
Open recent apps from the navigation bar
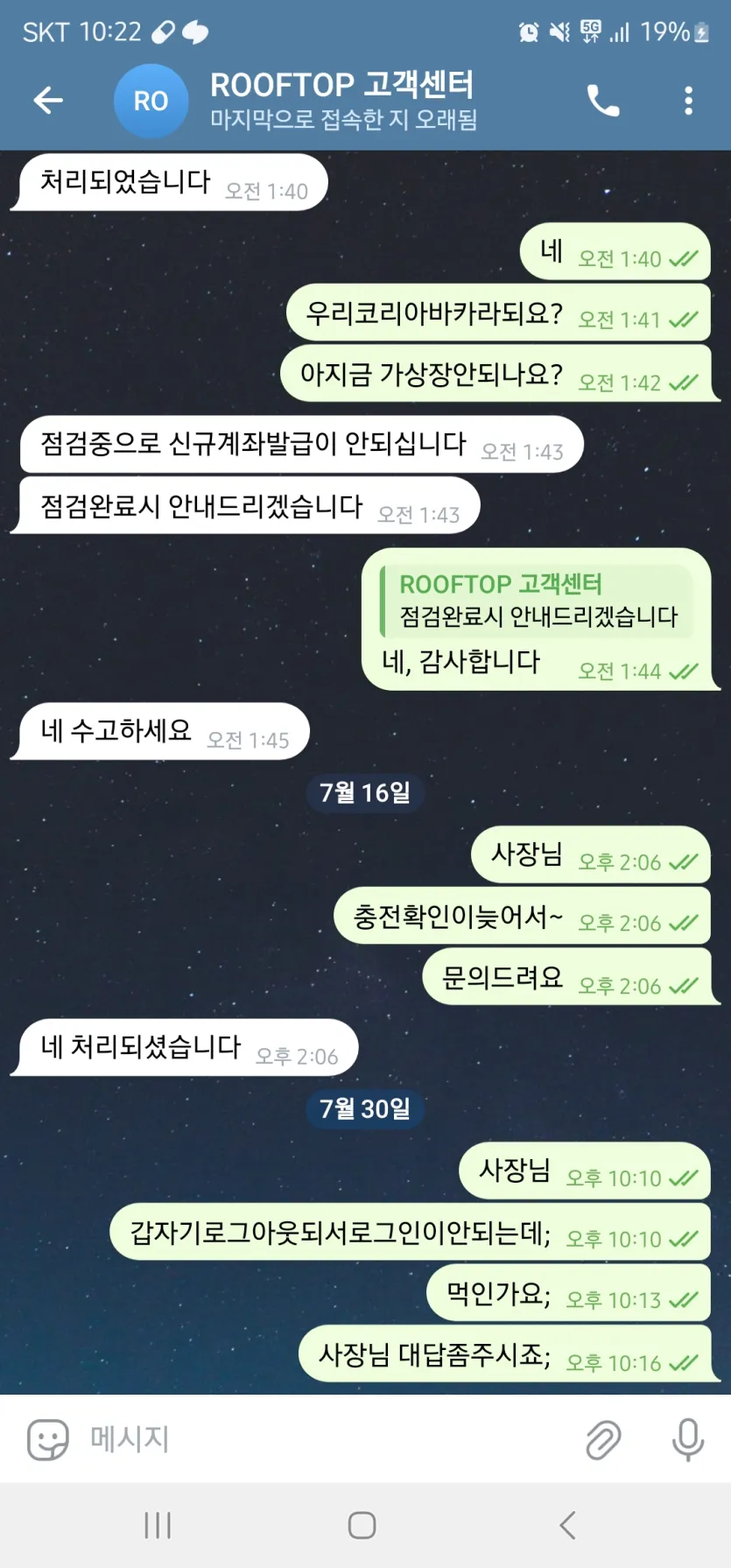click(x=158, y=1525)
